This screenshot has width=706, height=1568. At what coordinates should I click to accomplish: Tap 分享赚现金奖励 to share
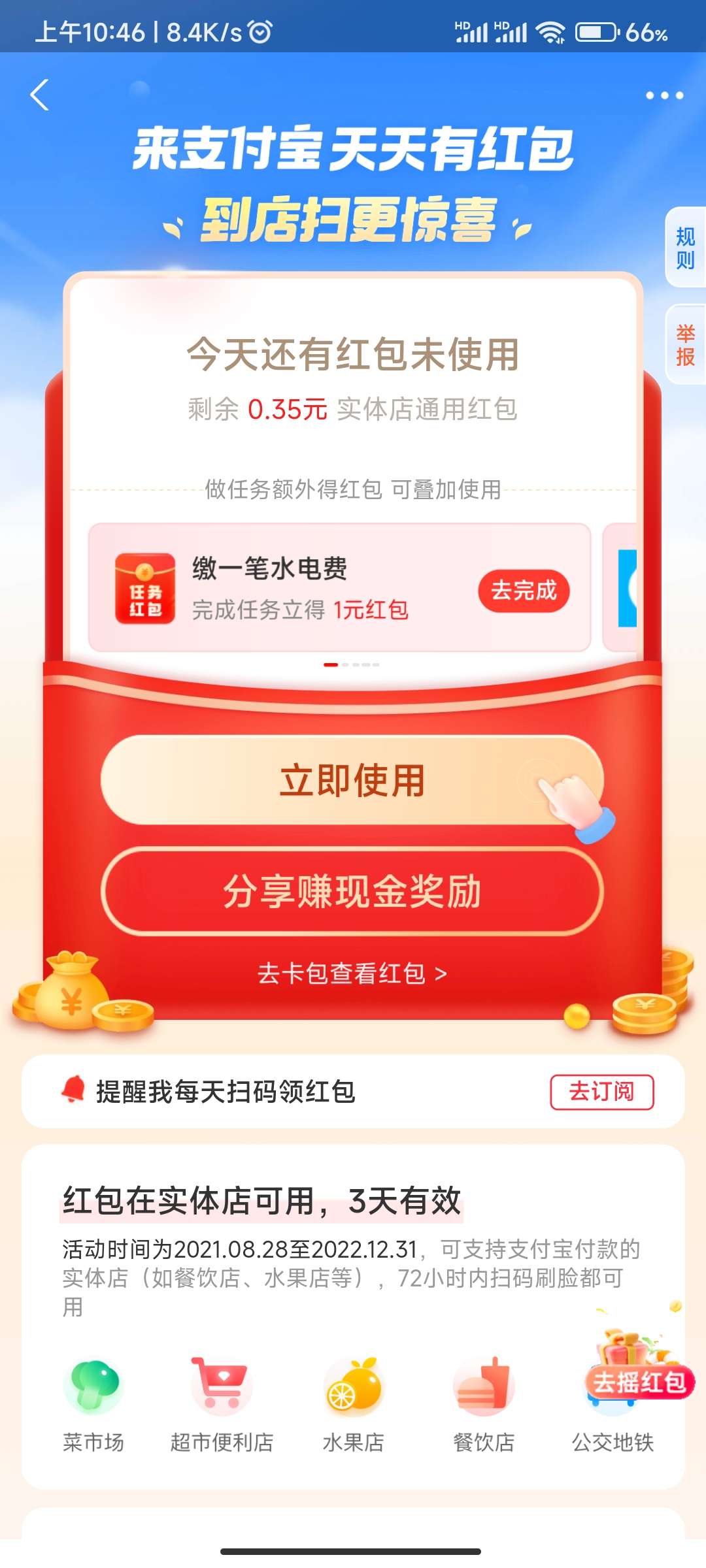click(352, 891)
